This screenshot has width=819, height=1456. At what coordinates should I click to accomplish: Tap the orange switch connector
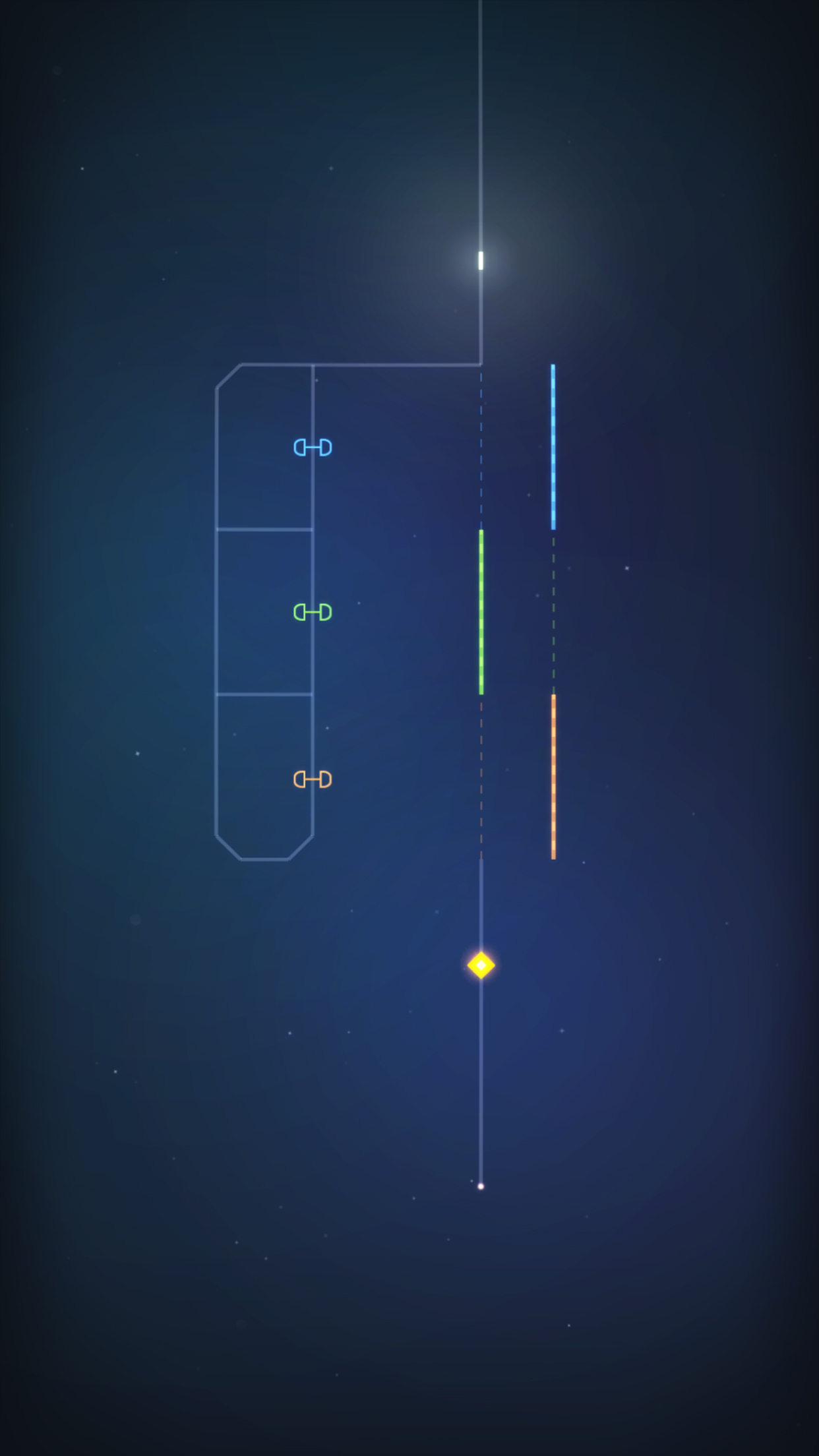[x=313, y=779]
